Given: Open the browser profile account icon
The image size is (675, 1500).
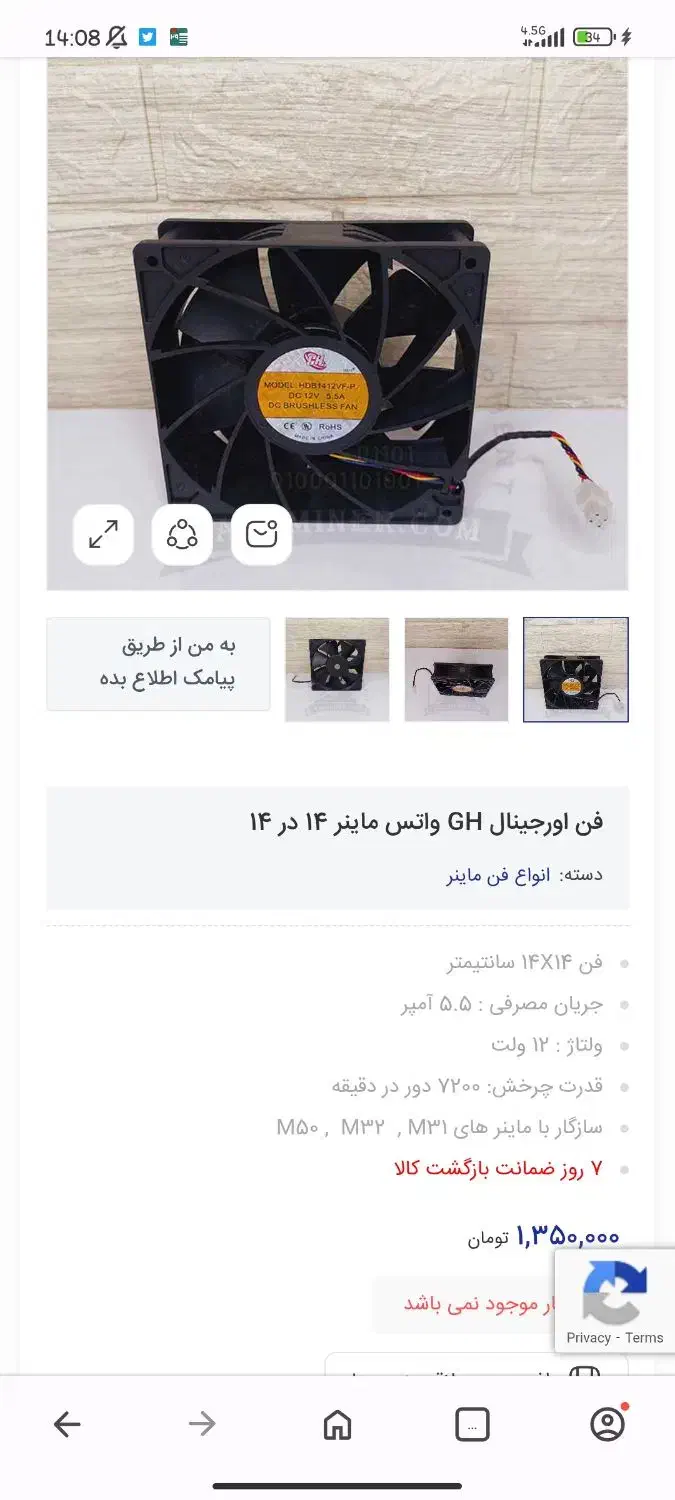Looking at the screenshot, I should pos(607,1424).
